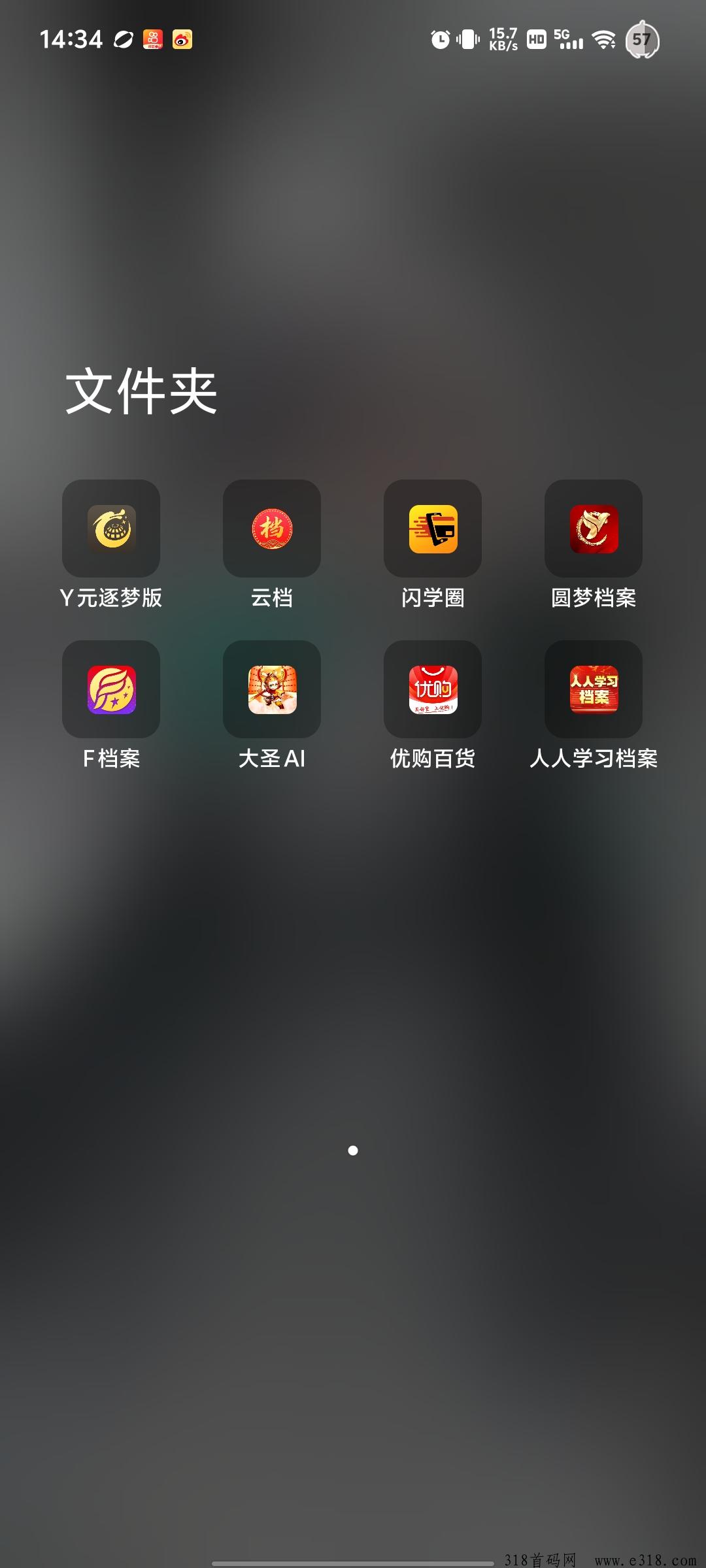Viewport: 706px width, 1568px height.
Task: Rename the folder title 文件夹
Action: pos(141,391)
